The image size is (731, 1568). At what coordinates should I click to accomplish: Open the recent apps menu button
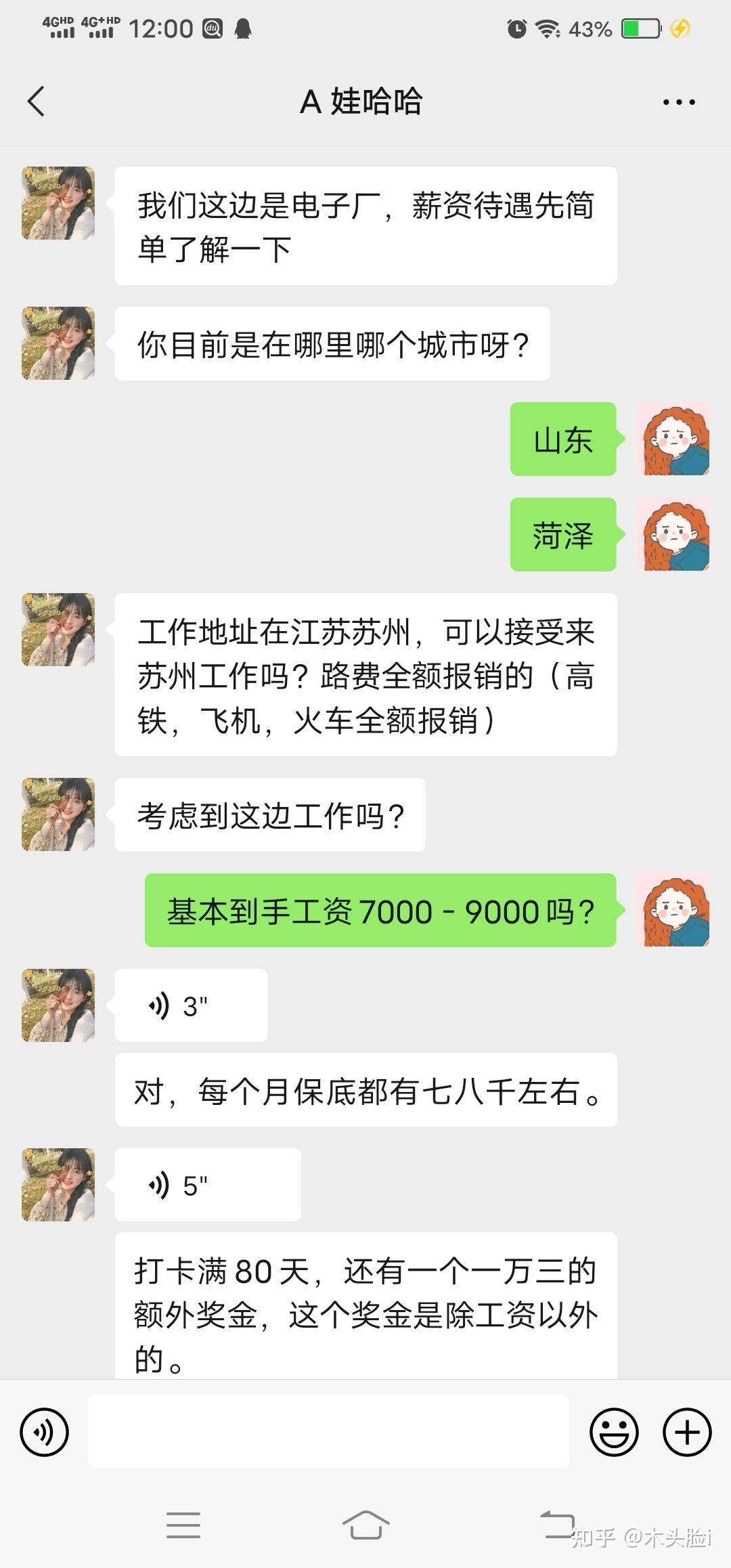(183, 1525)
